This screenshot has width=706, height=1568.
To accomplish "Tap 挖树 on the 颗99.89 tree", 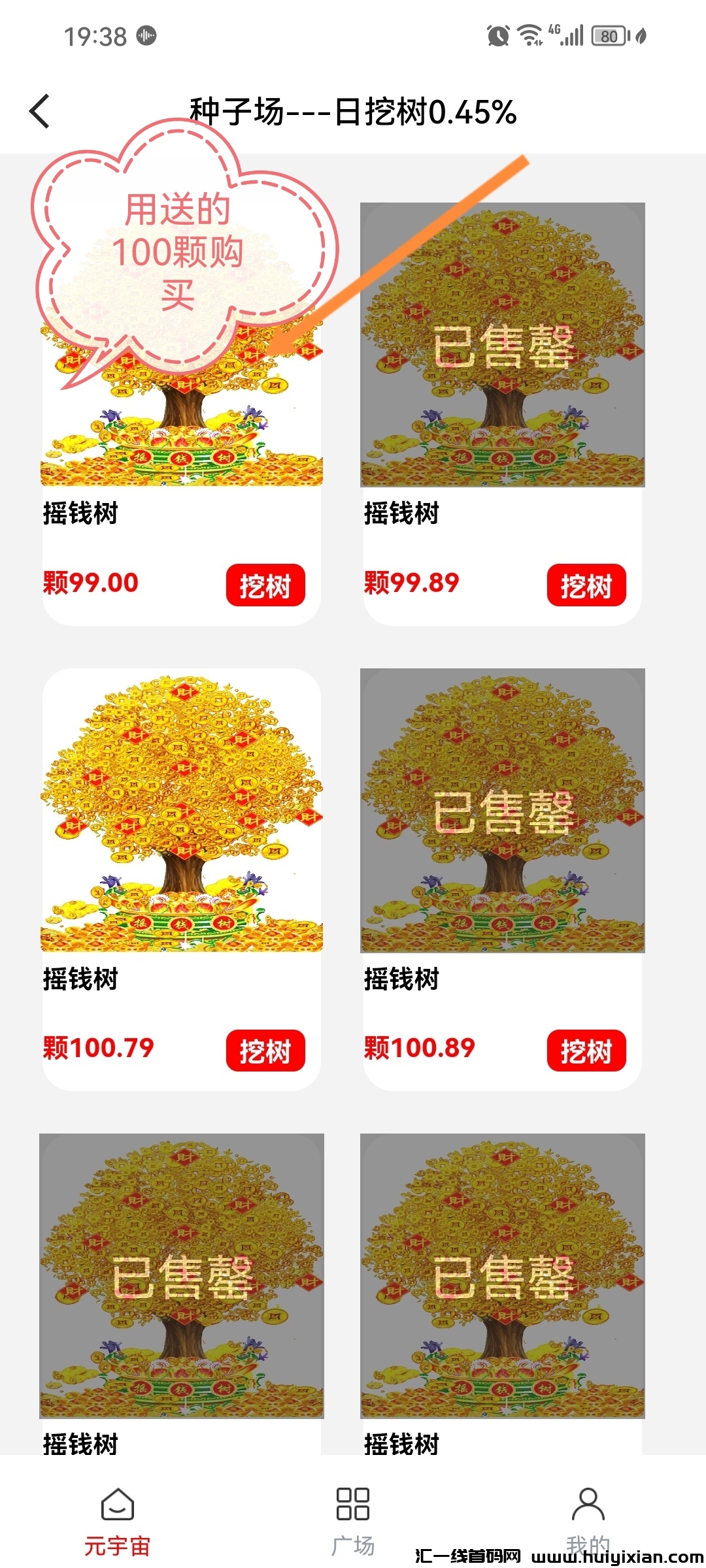I will pyautogui.click(x=586, y=585).
